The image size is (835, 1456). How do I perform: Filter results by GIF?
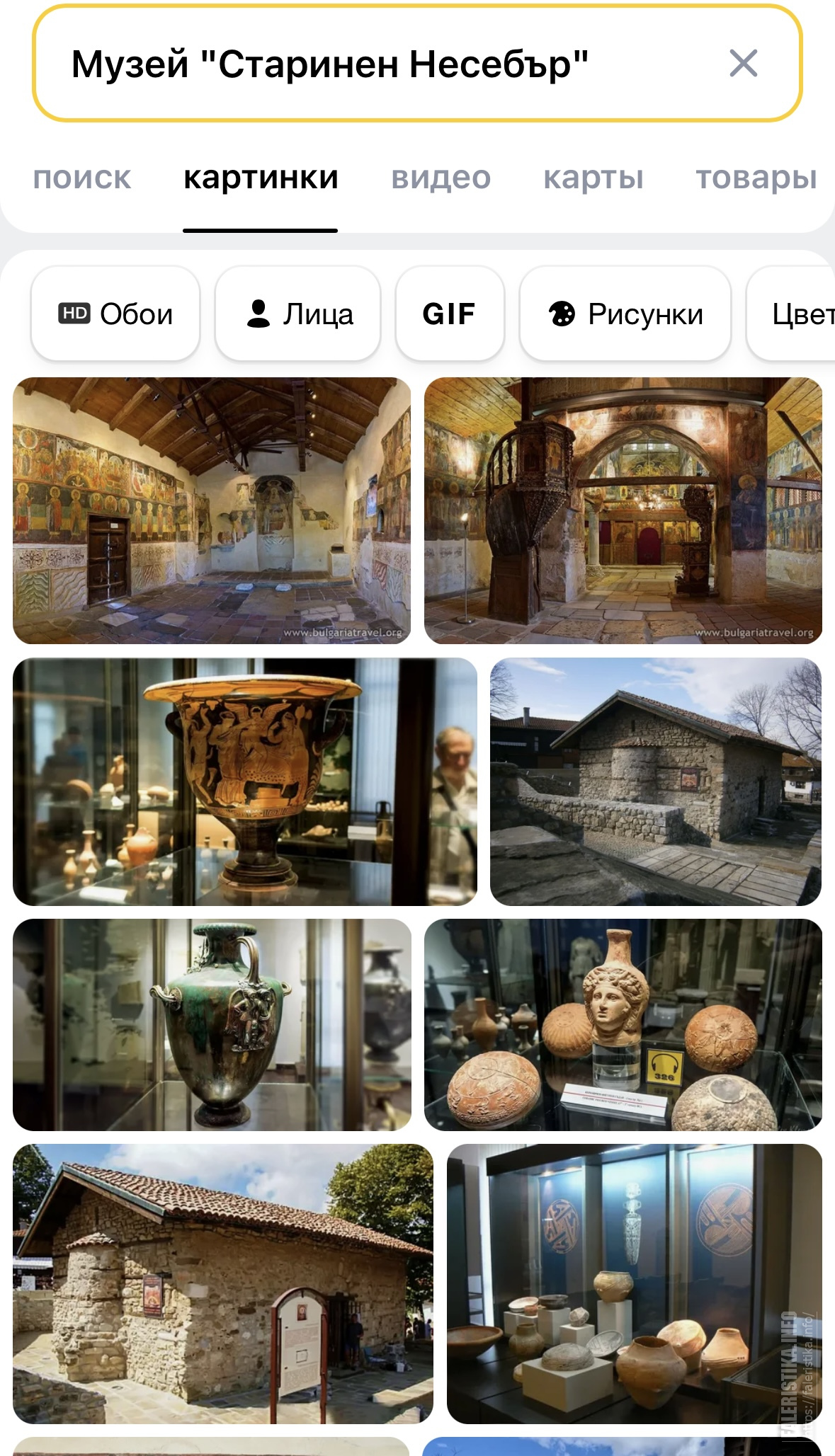click(x=450, y=314)
